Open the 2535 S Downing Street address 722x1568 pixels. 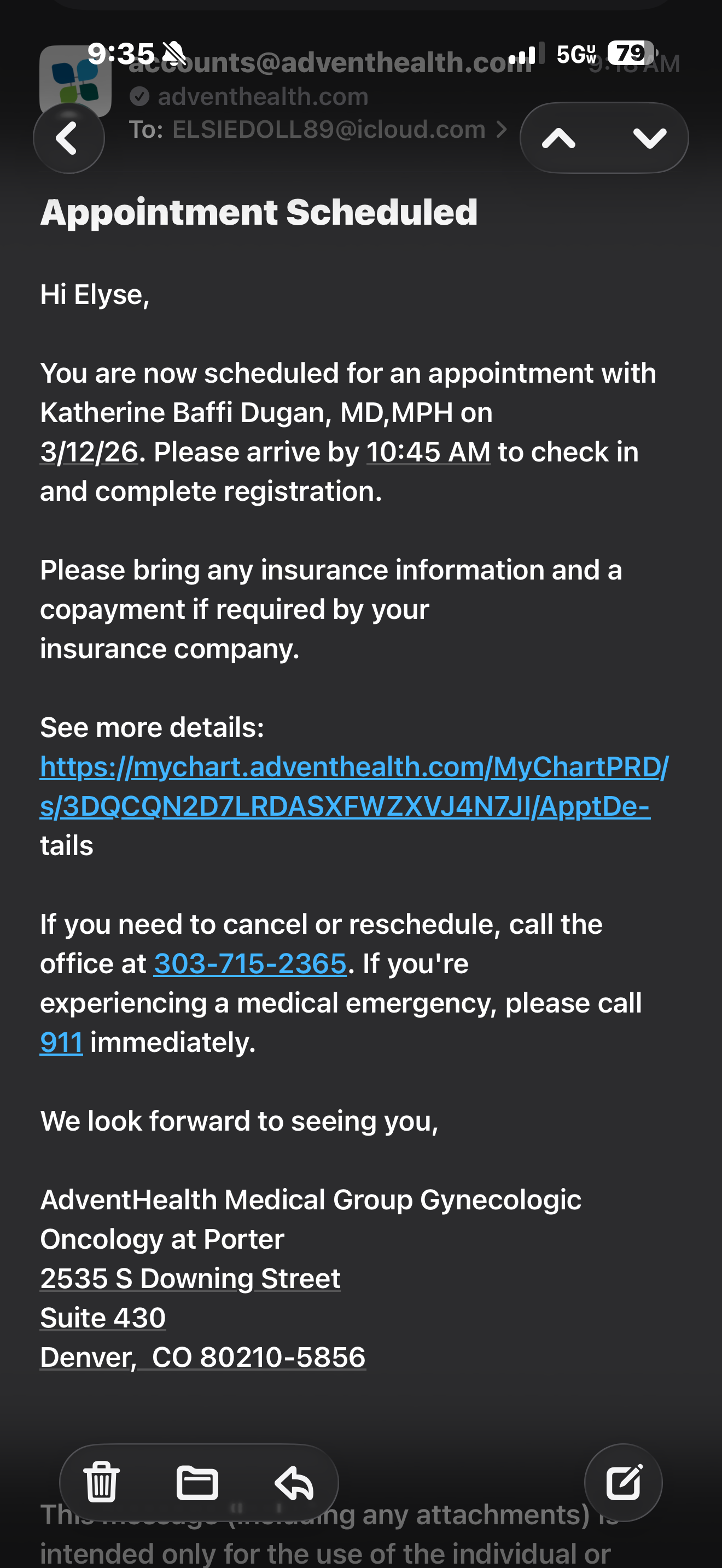190,1278
